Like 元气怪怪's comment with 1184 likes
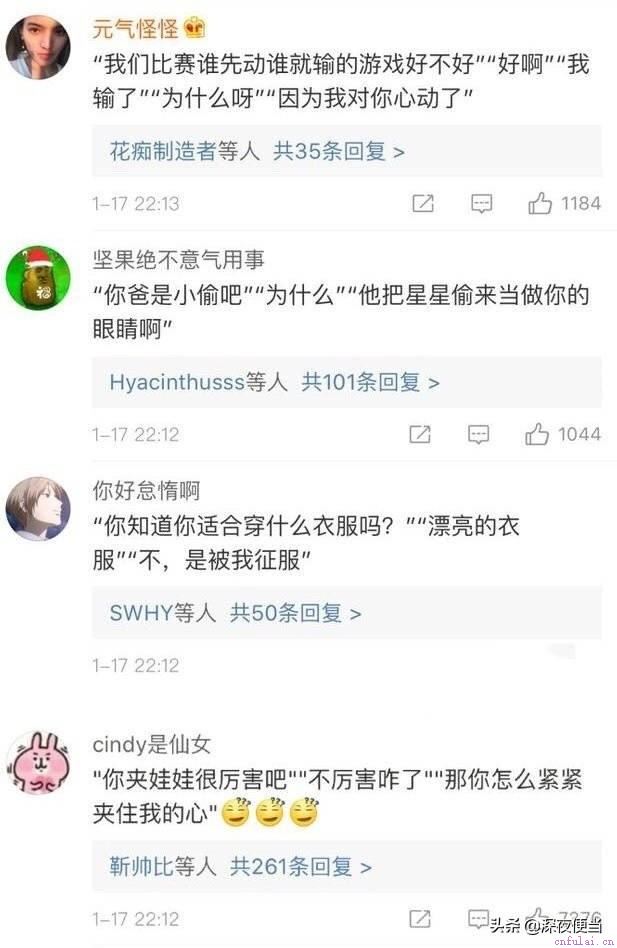This screenshot has height=948, width=617. (x=540, y=204)
